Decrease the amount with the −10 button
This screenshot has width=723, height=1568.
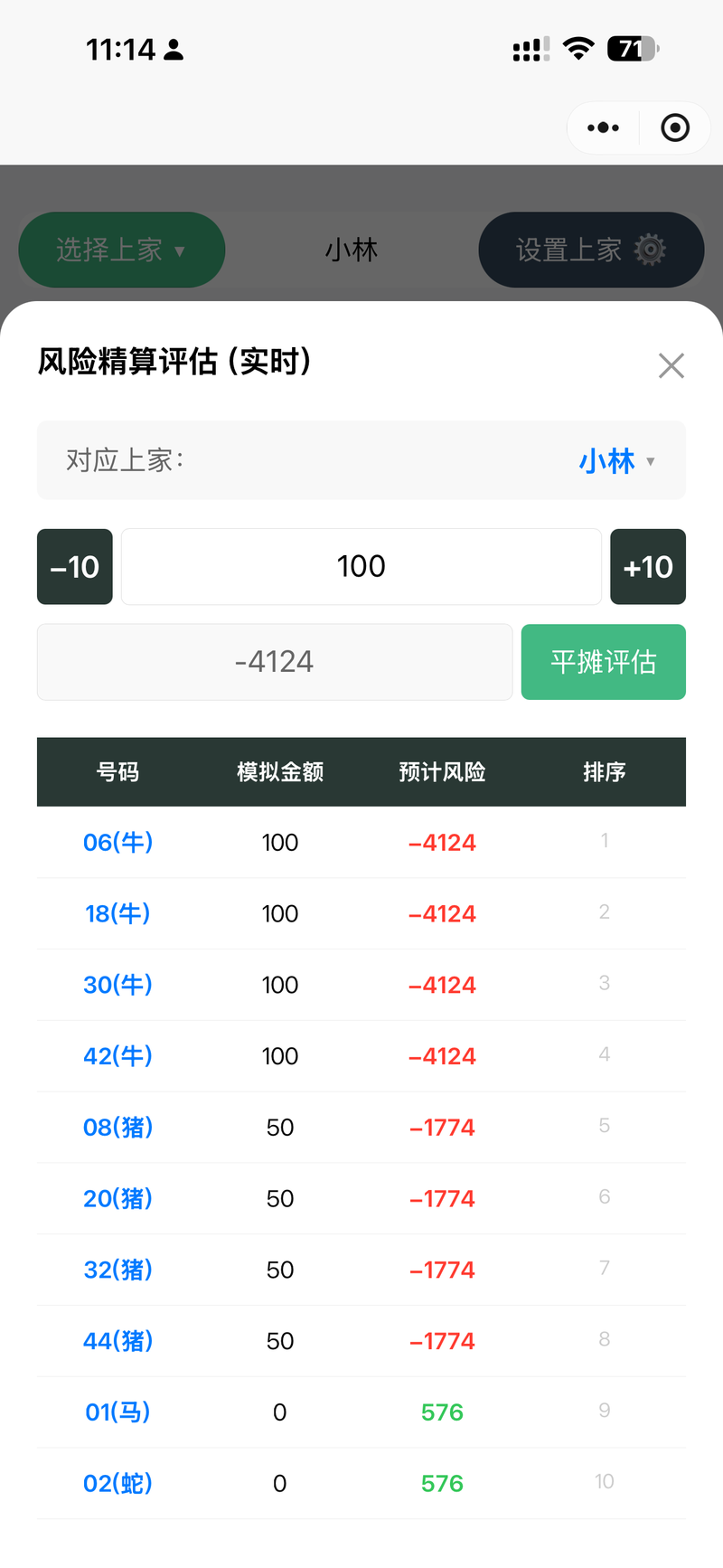pos(75,567)
